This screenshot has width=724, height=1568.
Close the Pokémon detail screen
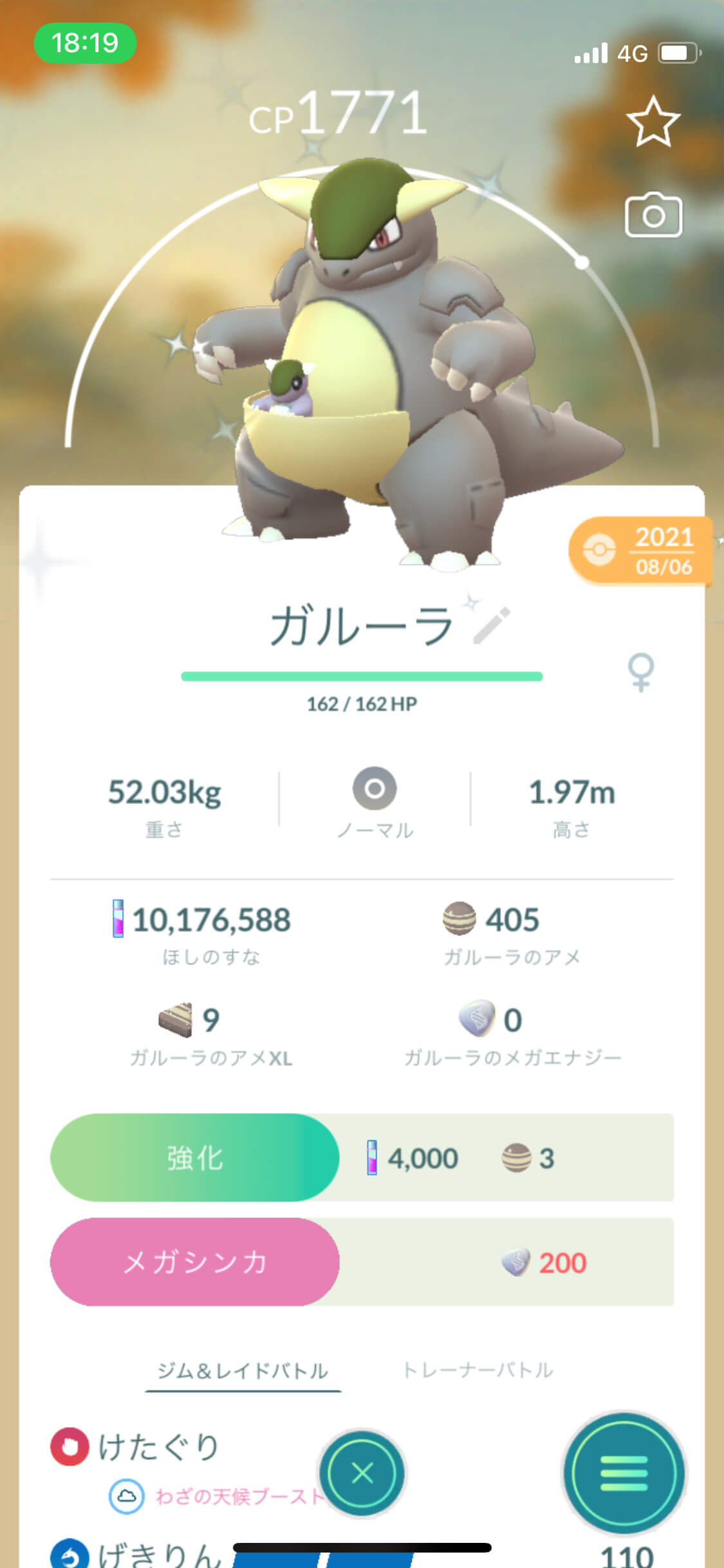pyautogui.click(x=362, y=1473)
